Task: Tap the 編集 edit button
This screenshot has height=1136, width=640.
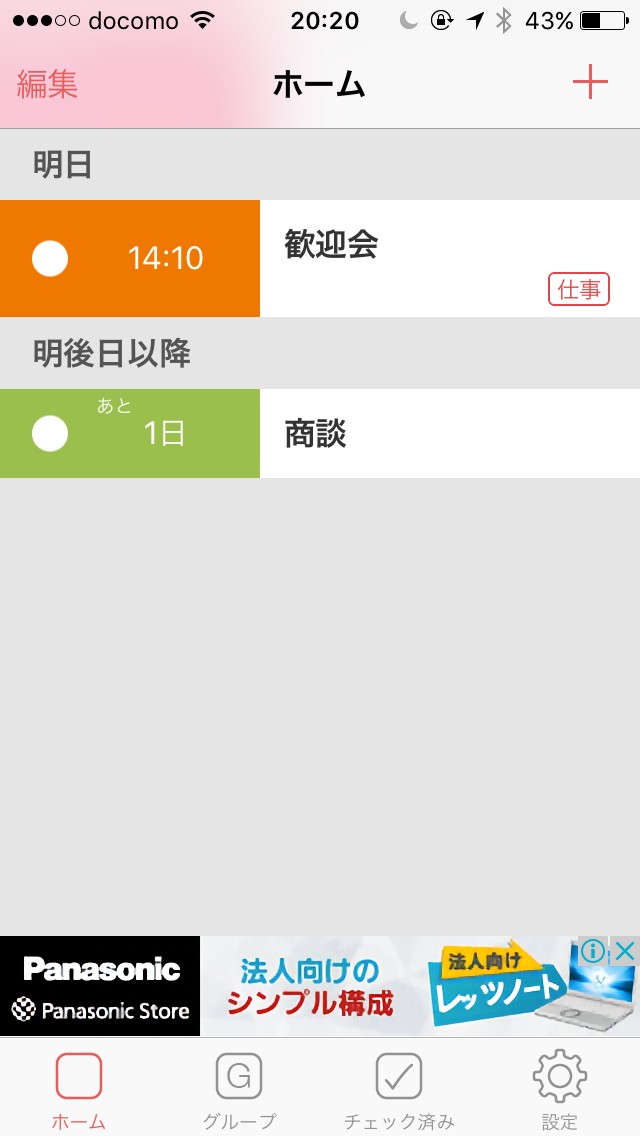Action: click(47, 84)
